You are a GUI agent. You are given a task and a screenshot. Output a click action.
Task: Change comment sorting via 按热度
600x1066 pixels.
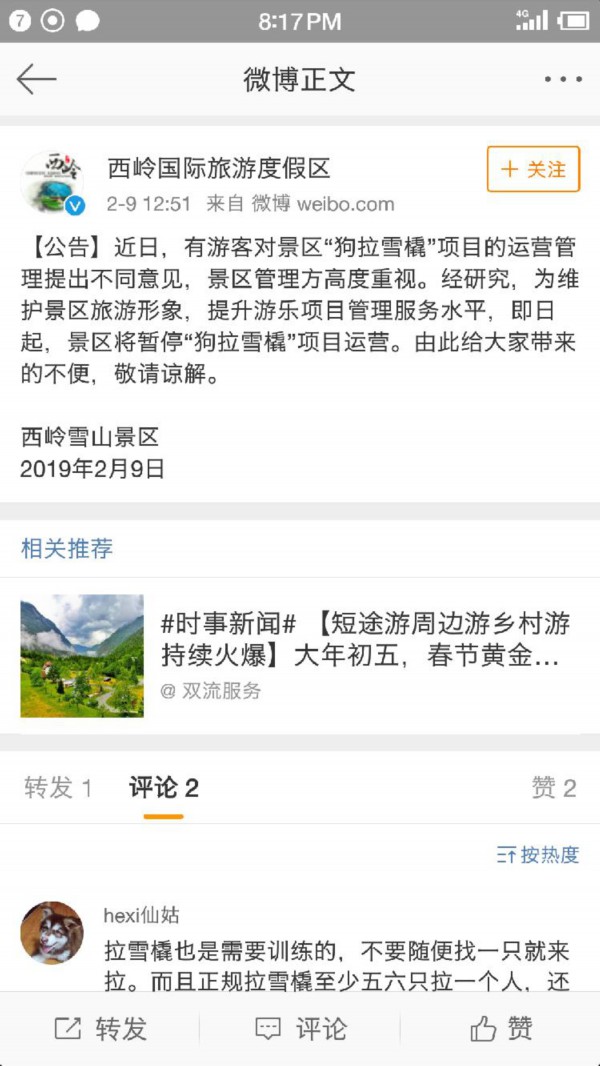point(538,855)
